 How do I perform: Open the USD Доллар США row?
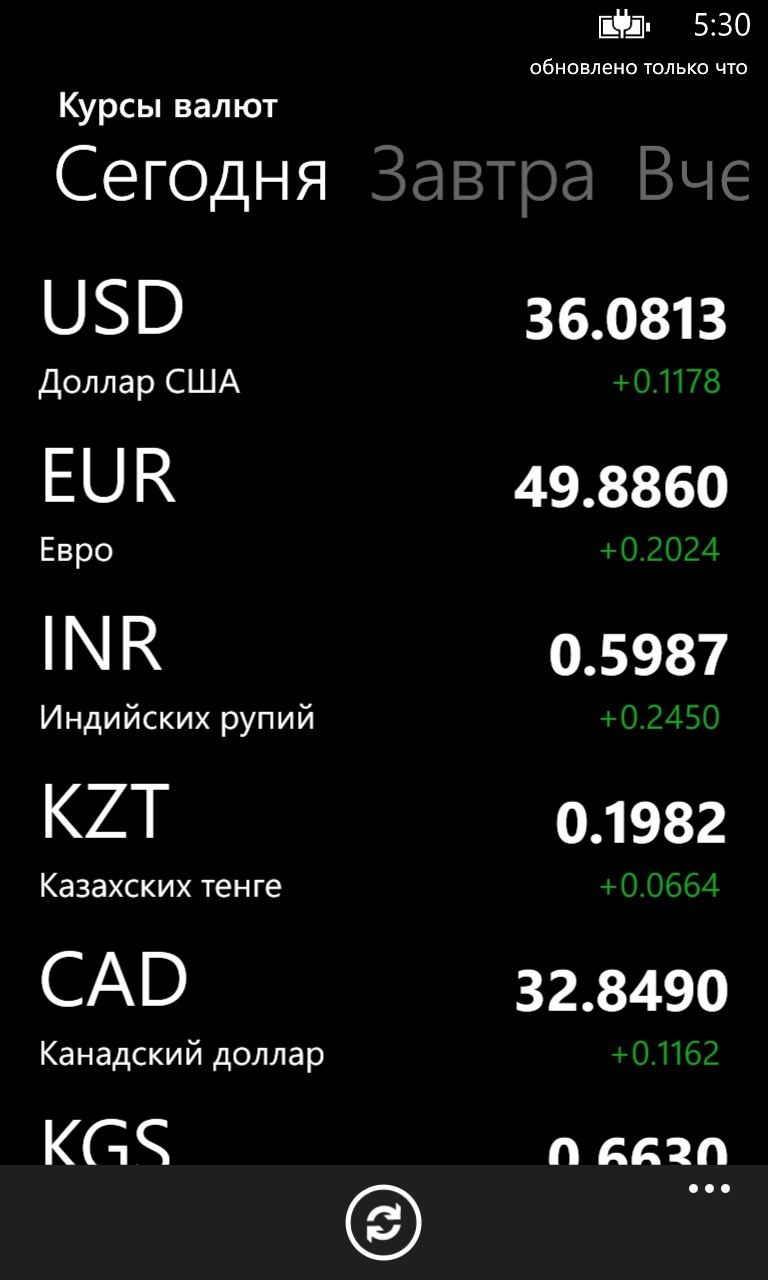(x=383, y=338)
